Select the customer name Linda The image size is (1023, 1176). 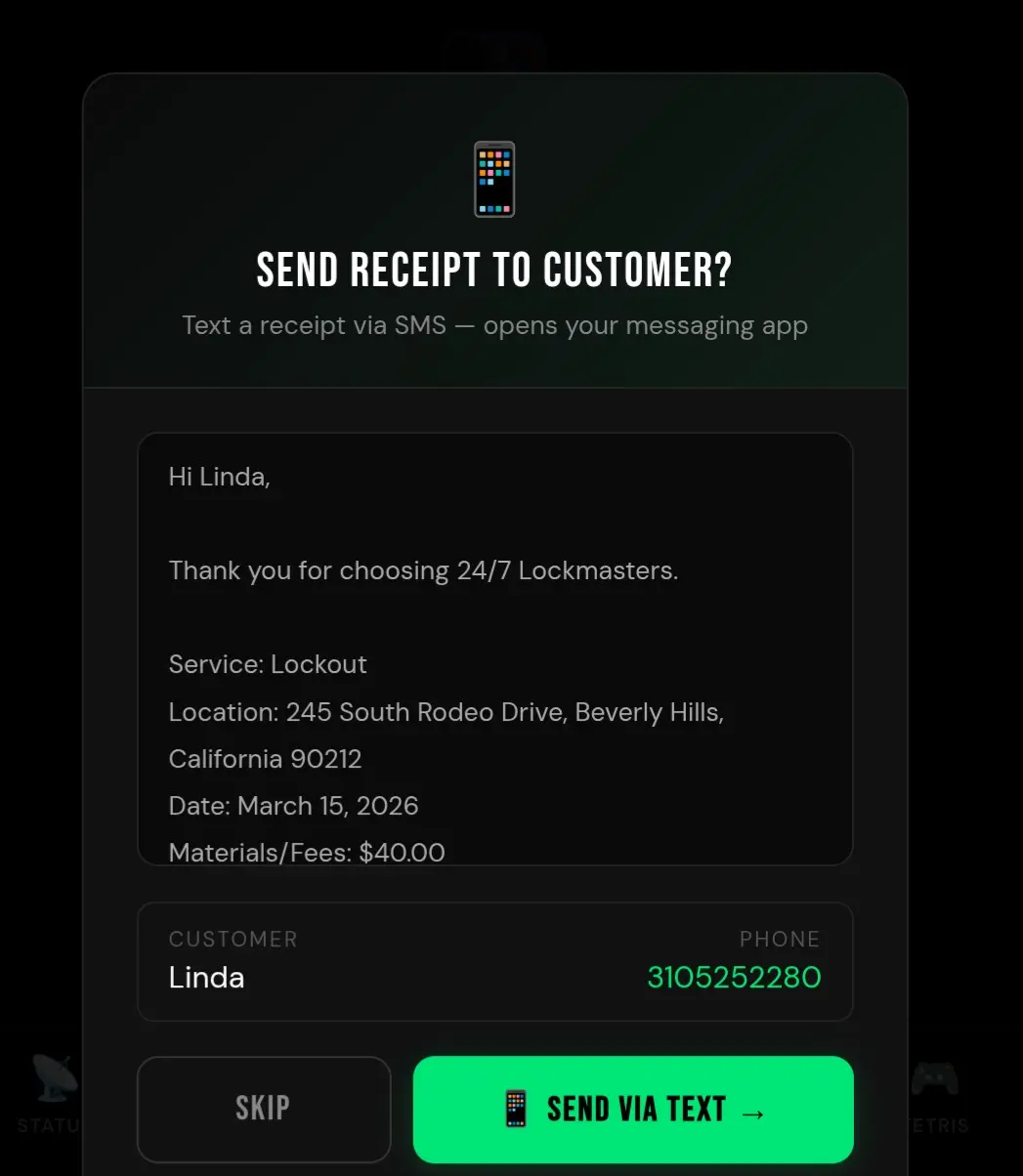click(206, 977)
